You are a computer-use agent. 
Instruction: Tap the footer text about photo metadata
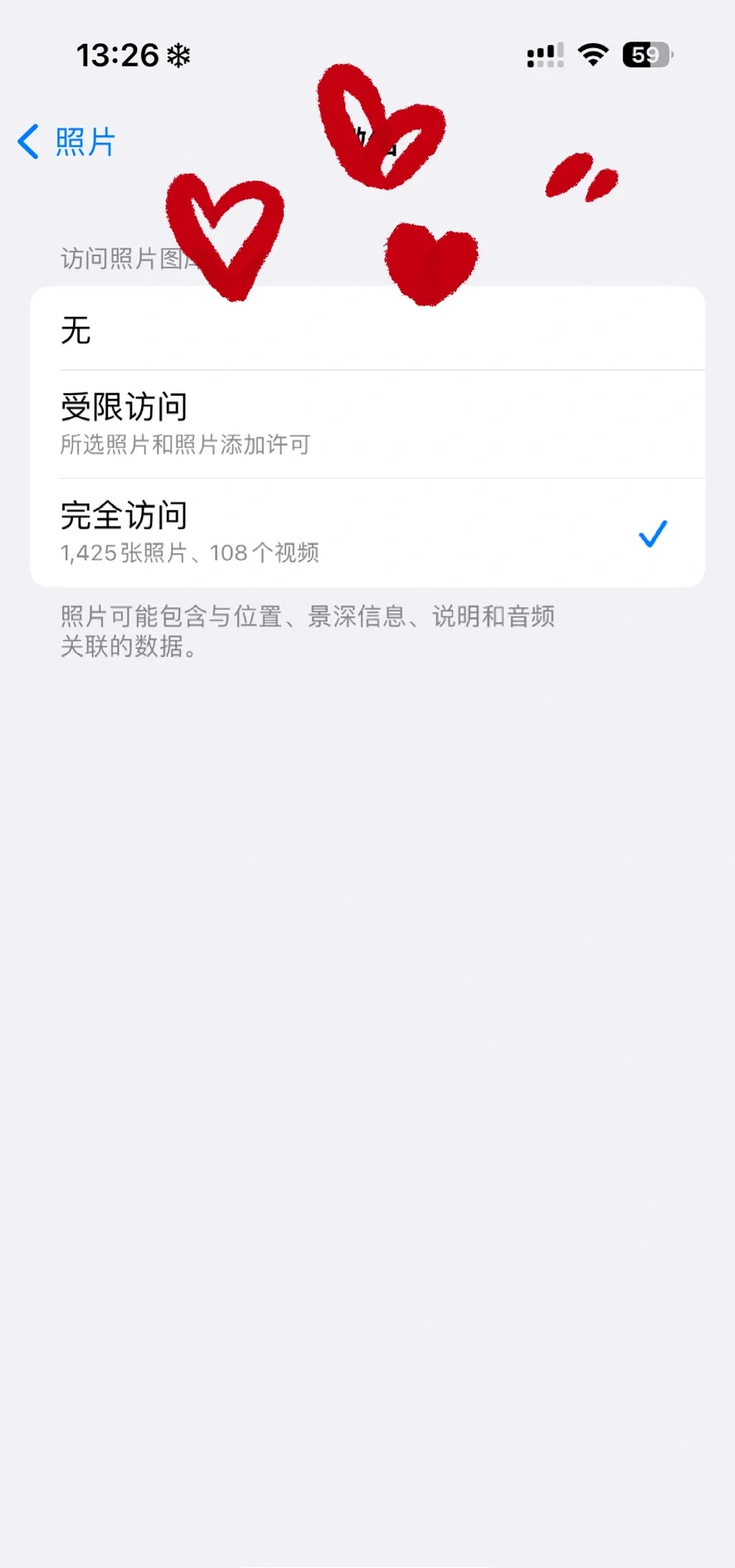point(307,631)
